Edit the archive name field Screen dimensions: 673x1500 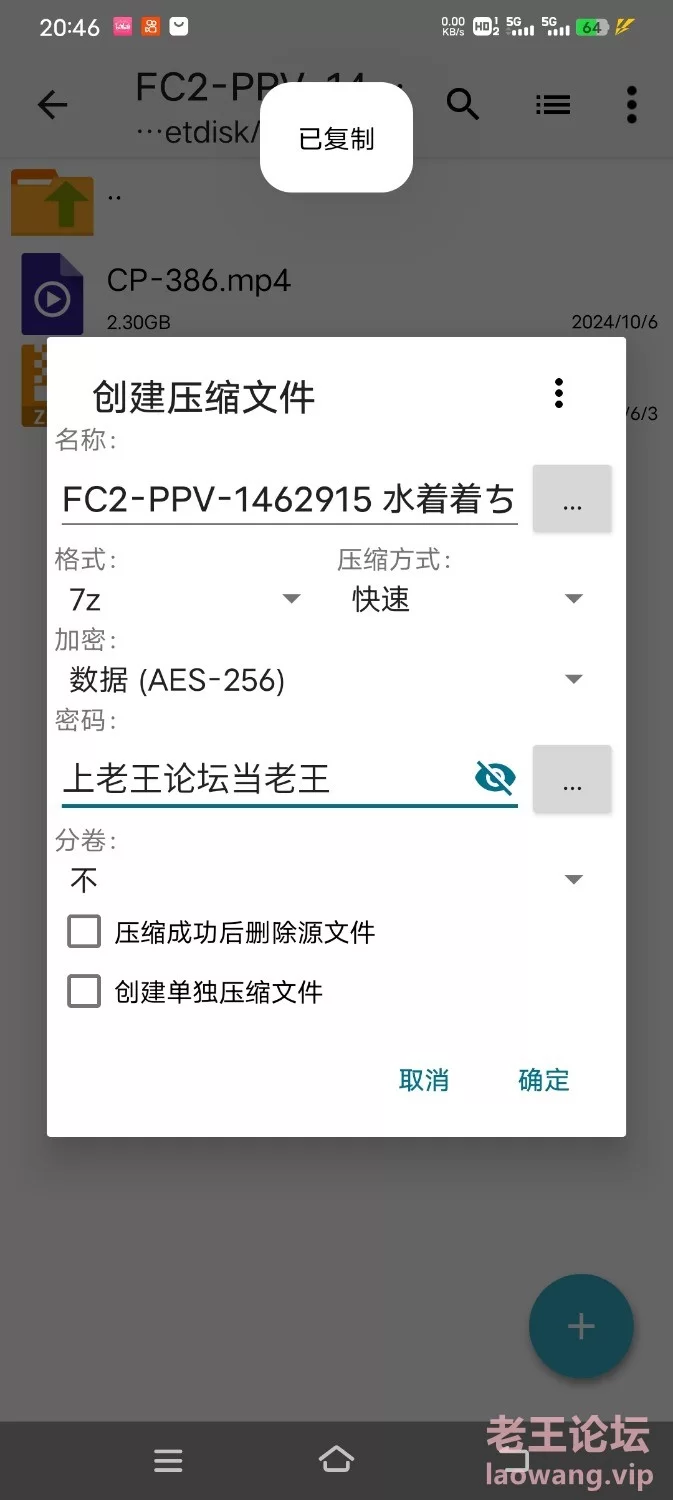click(290, 499)
